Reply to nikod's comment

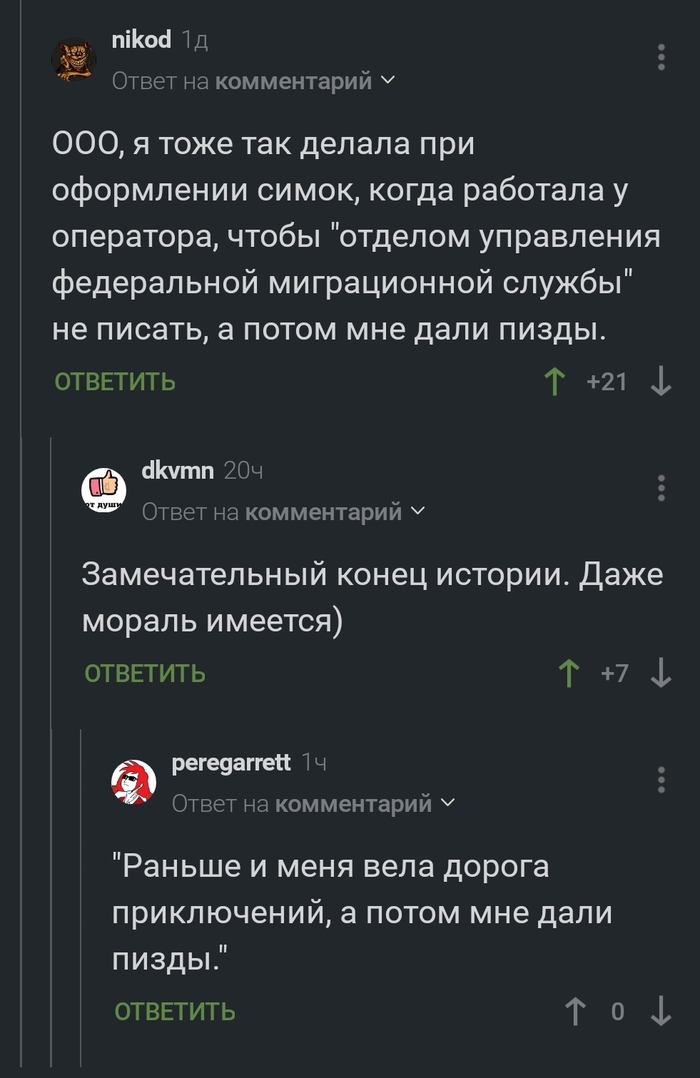pyautogui.click(x=115, y=381)
